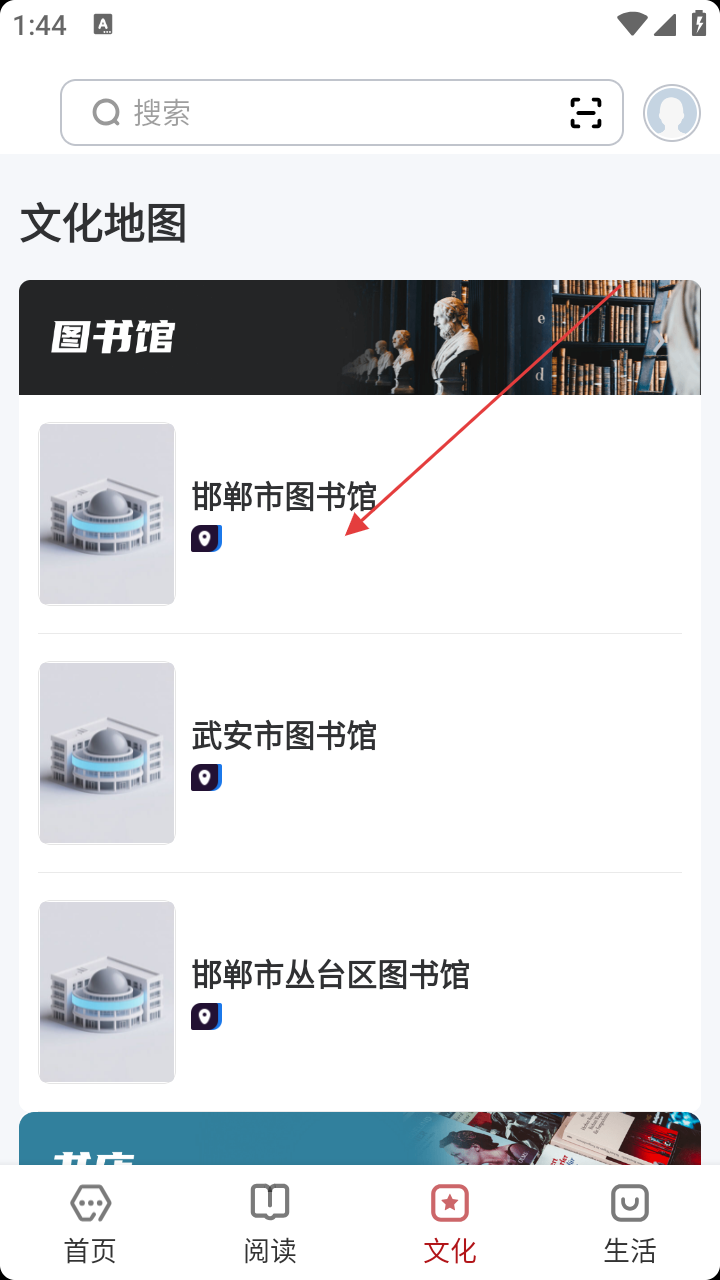Open the 图书馆 category banner

360,338
